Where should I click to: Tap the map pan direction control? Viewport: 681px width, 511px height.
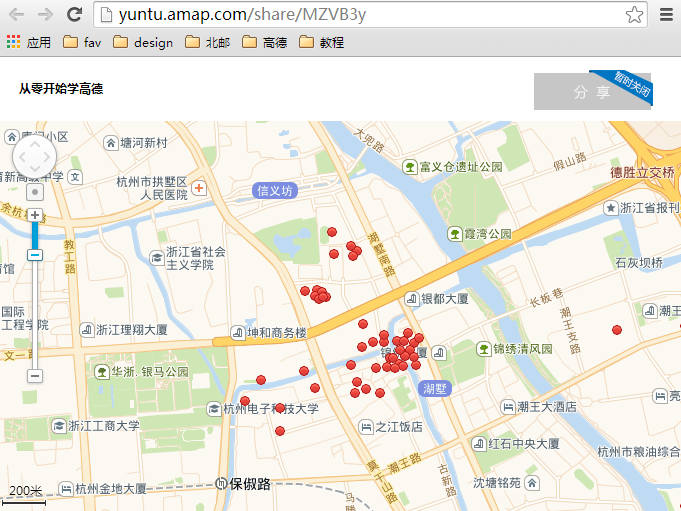point(34,157)
